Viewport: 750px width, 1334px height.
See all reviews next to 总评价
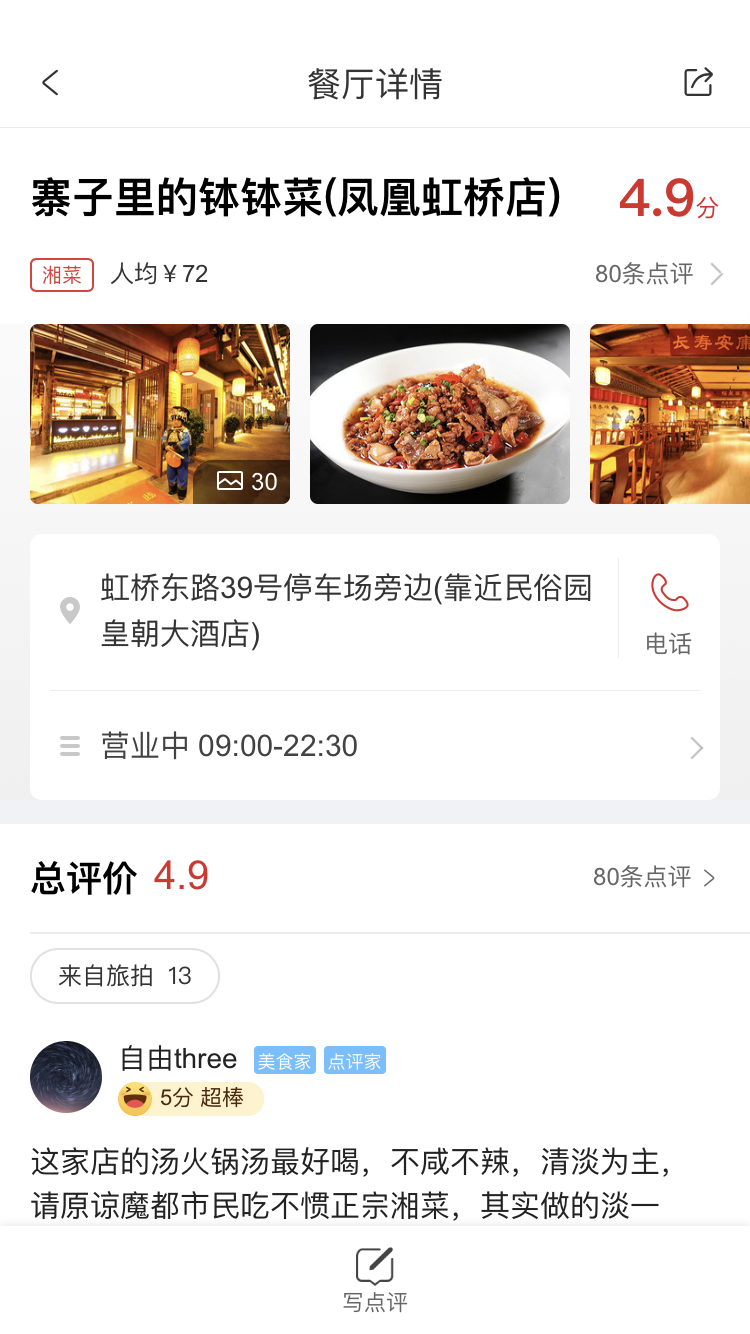pos(653,878)
